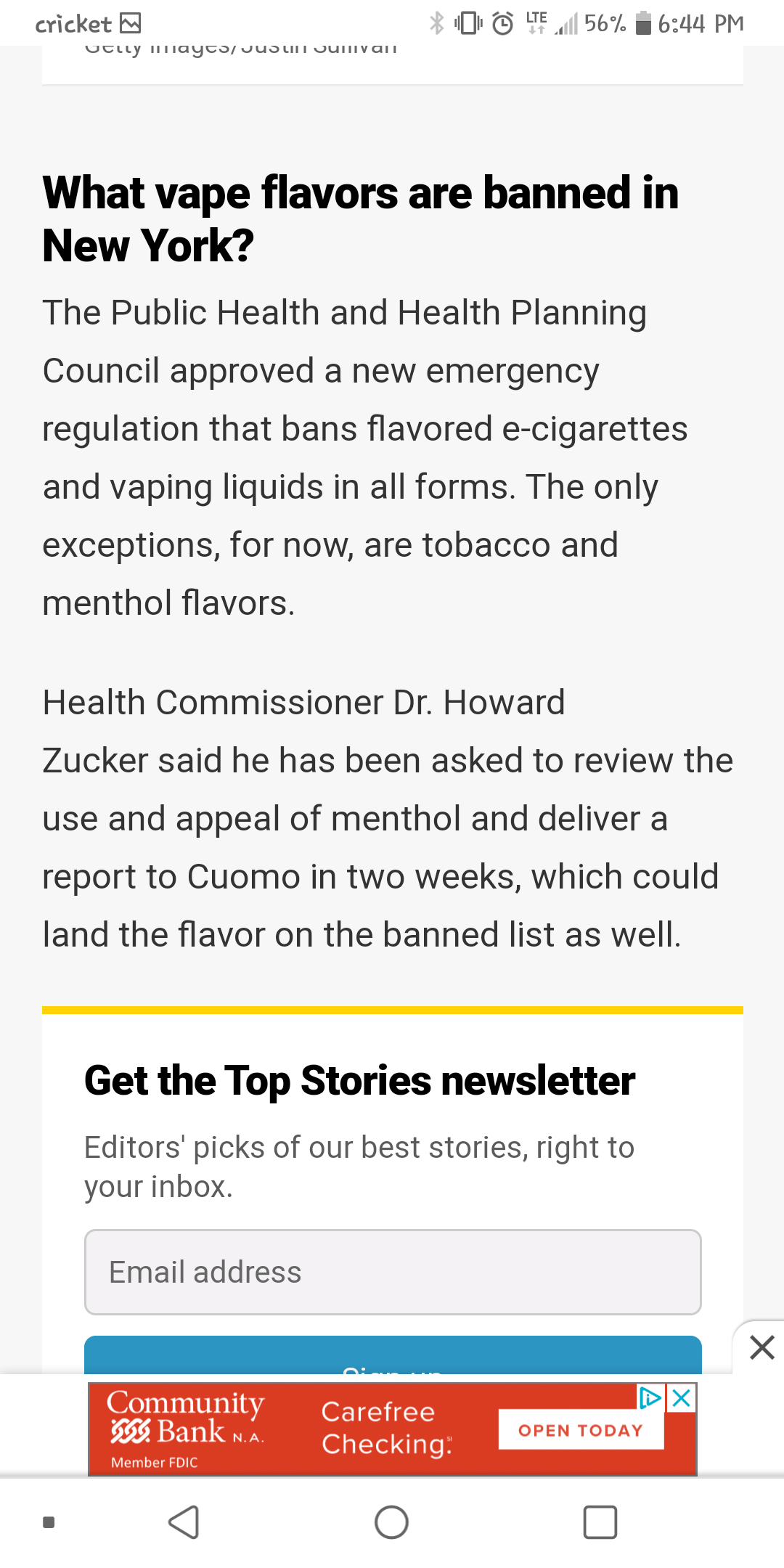Tap the battery indicator icon
This screenshot has width=784, height=1568.
(643, 23)
